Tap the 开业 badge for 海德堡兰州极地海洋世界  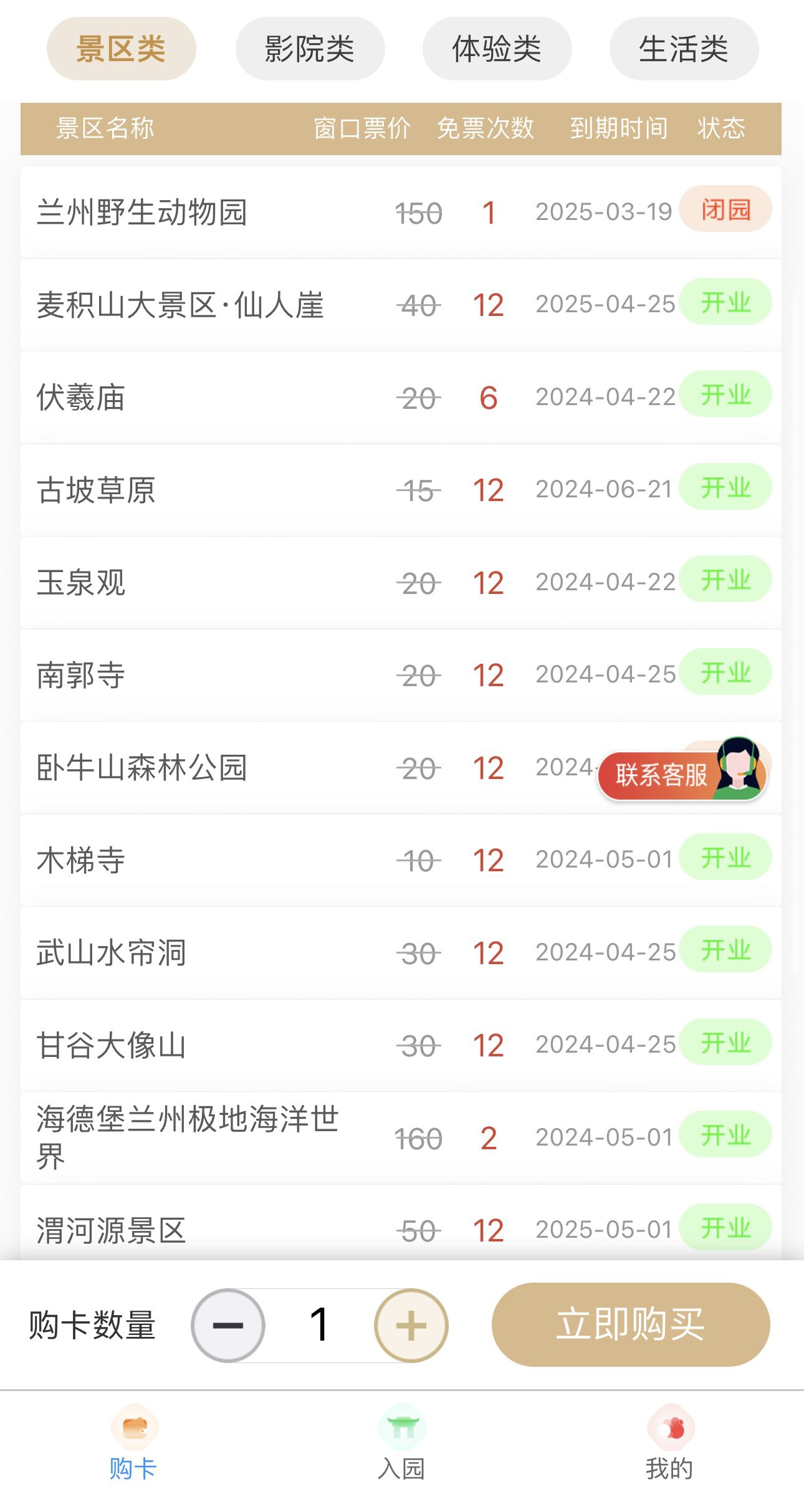click(x=725, y=1135)
